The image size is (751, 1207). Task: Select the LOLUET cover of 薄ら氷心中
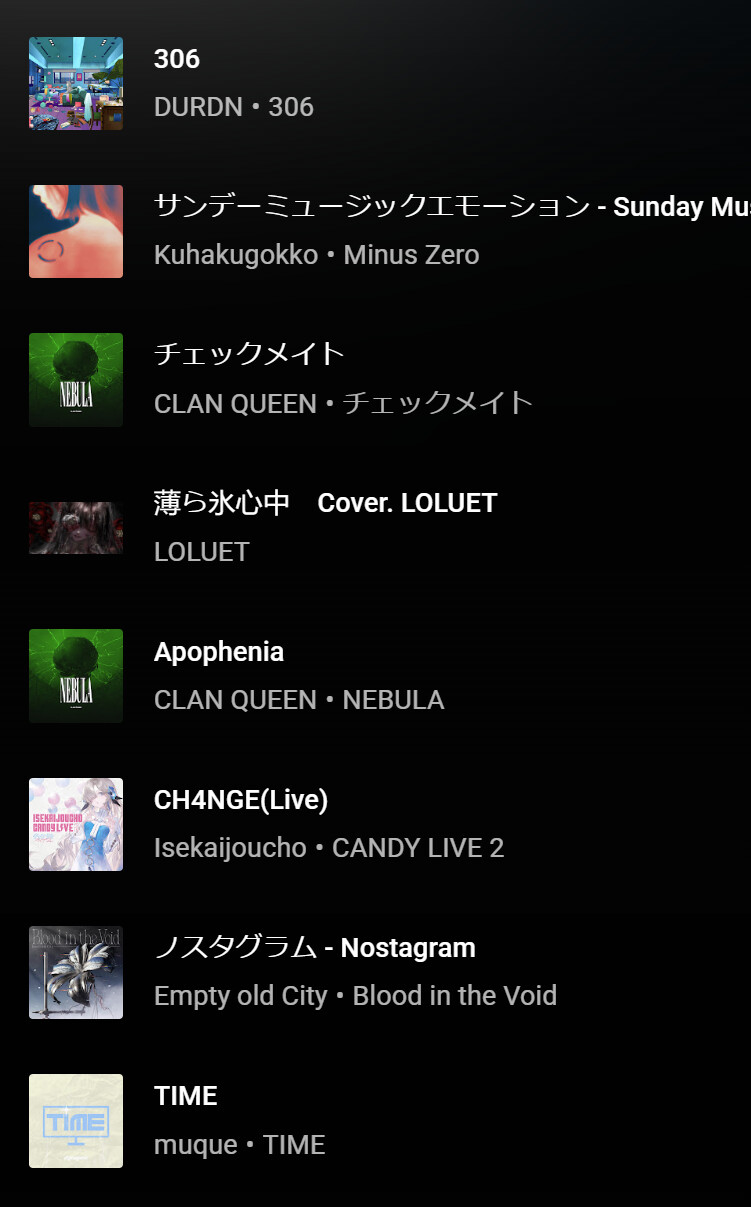[x=325, y=503]
